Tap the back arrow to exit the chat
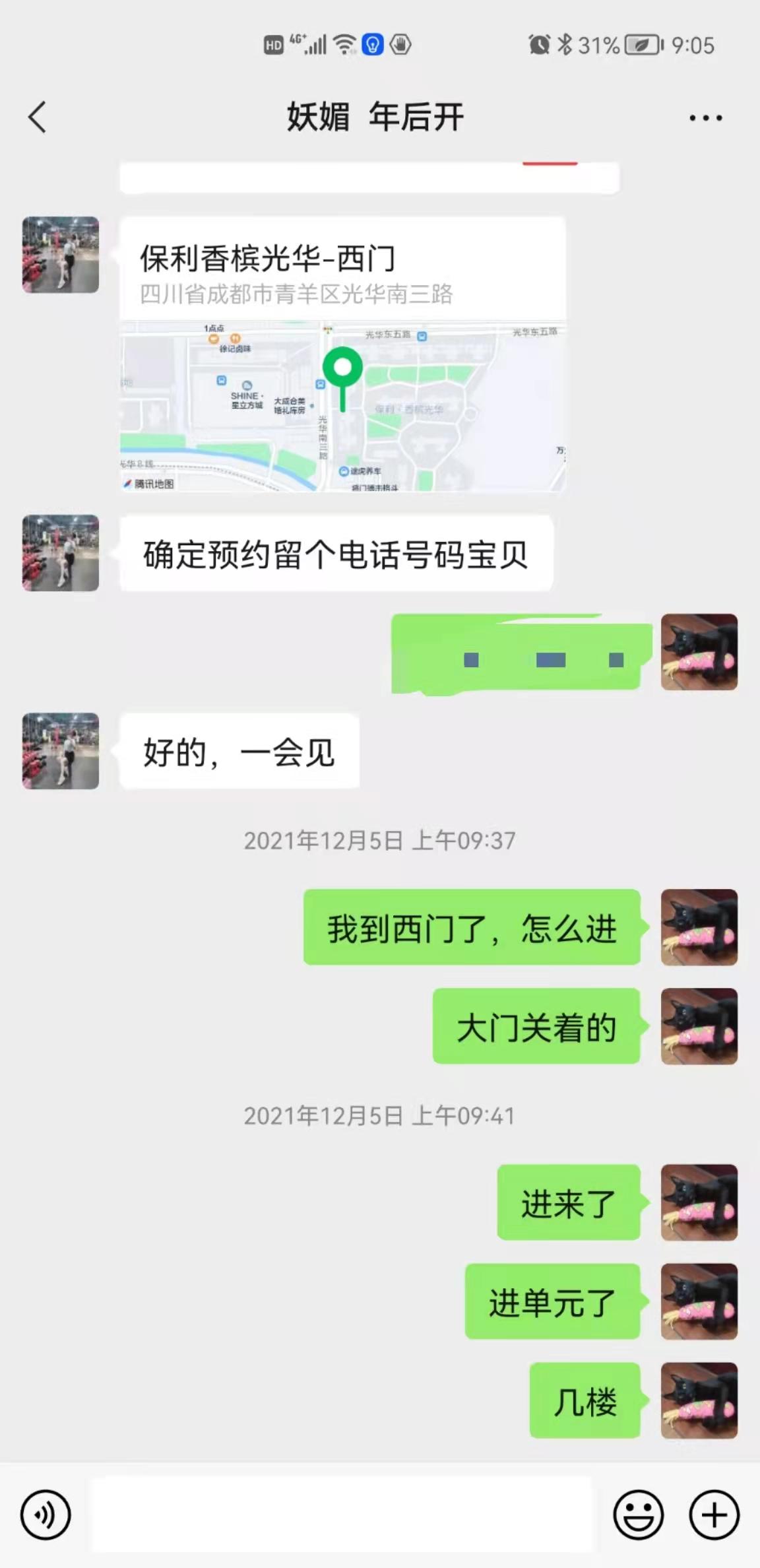760x1568 pixels. (38, 116)
